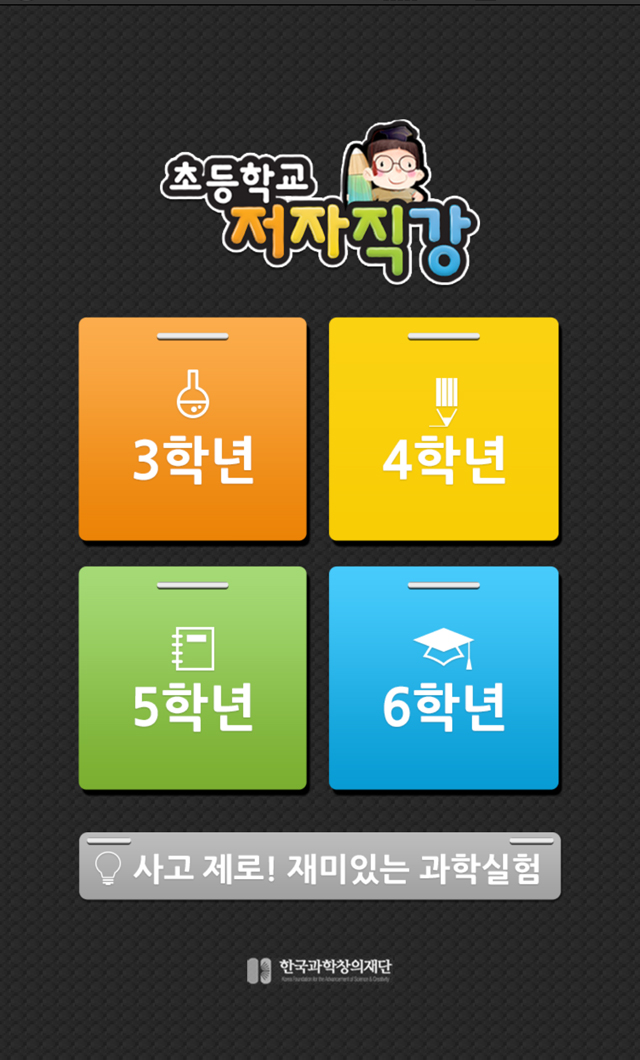Open 사고 제로! 재미있는 과학실험
This screenshot has height=1060, width=640.
pyautogui.click(x=320, y=866)
